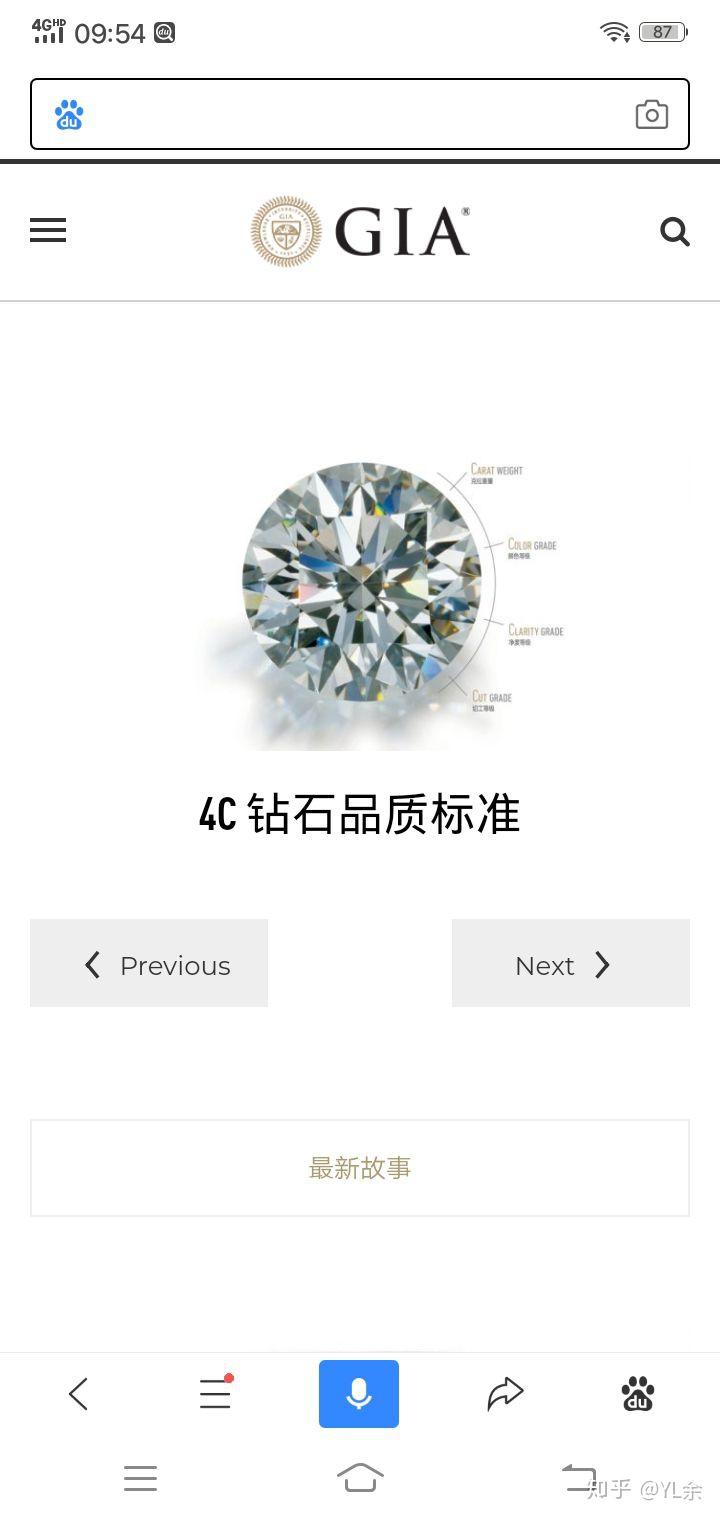Go back in the browser toolbar
This screenshot has width=720, height=1520.
click(79, 1393)
